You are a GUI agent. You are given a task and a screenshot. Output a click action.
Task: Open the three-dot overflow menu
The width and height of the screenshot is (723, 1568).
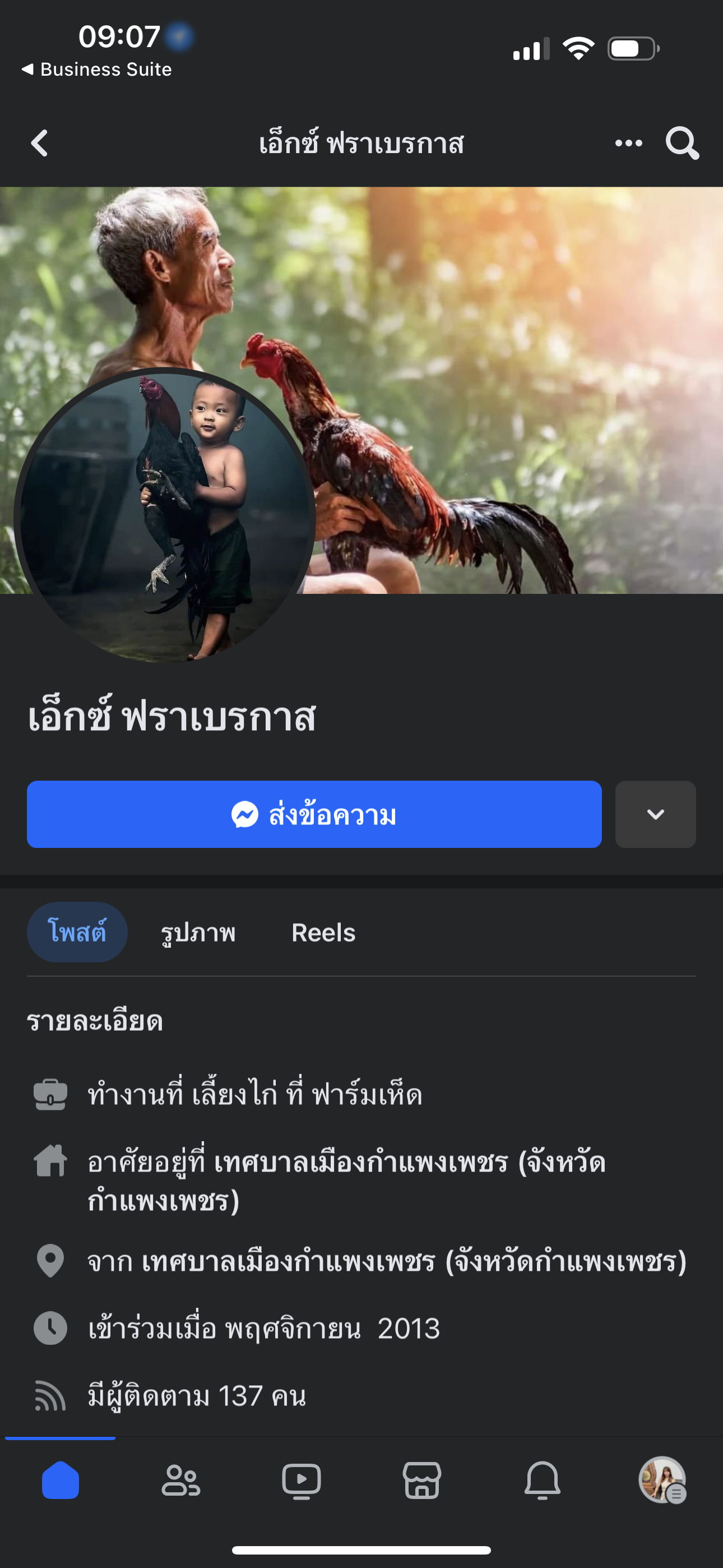coord(628,144)
